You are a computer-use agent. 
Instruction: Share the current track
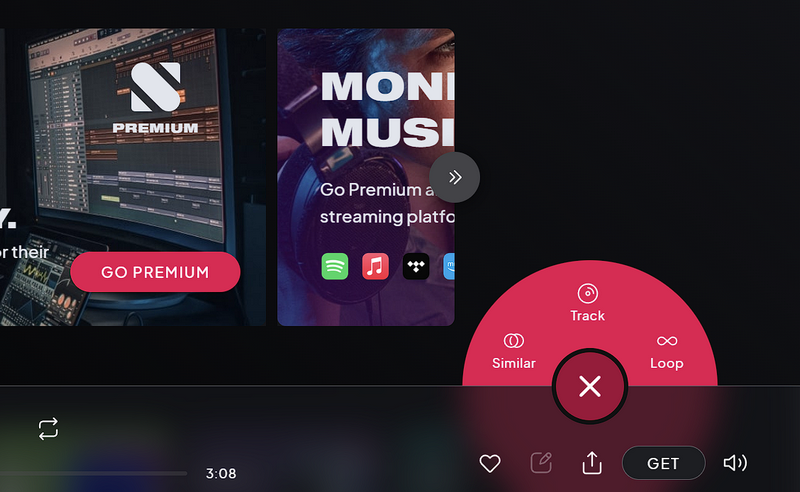click(x=592, y=463)
